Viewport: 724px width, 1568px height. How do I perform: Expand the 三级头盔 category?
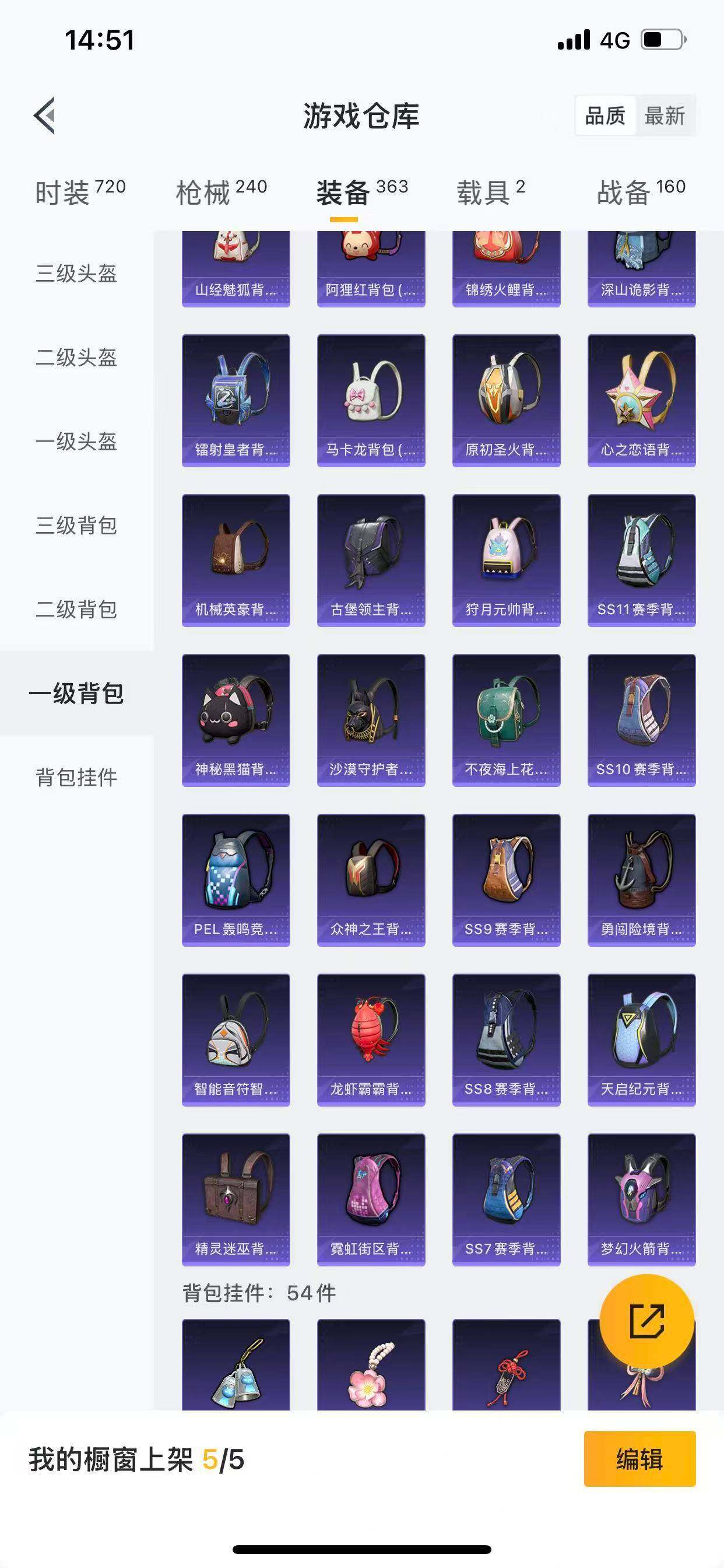[76, 275]
